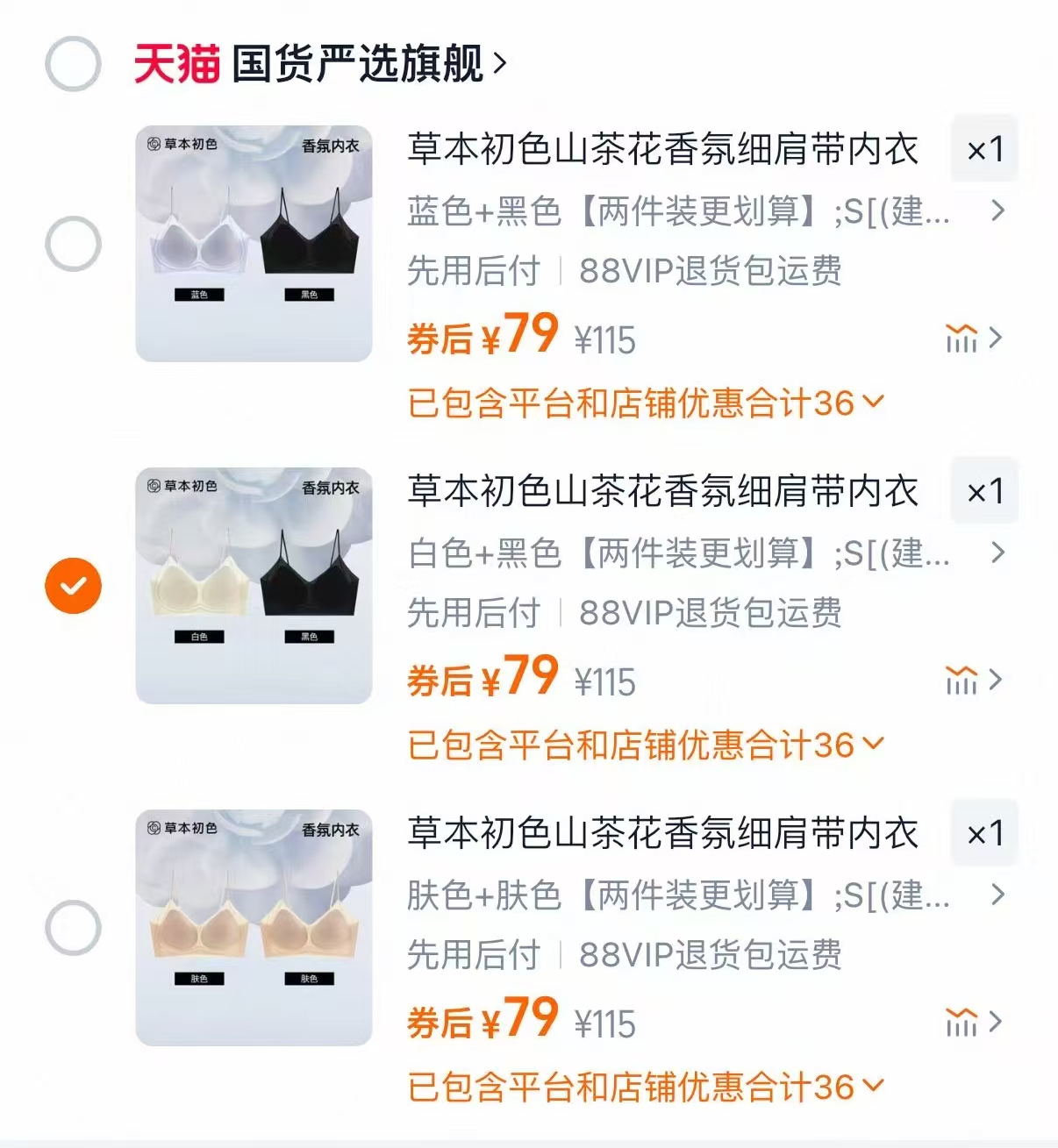Click the ×1 quantity badge on the first product
This screenshot has width=1058, height=1148.
[984, 149]
